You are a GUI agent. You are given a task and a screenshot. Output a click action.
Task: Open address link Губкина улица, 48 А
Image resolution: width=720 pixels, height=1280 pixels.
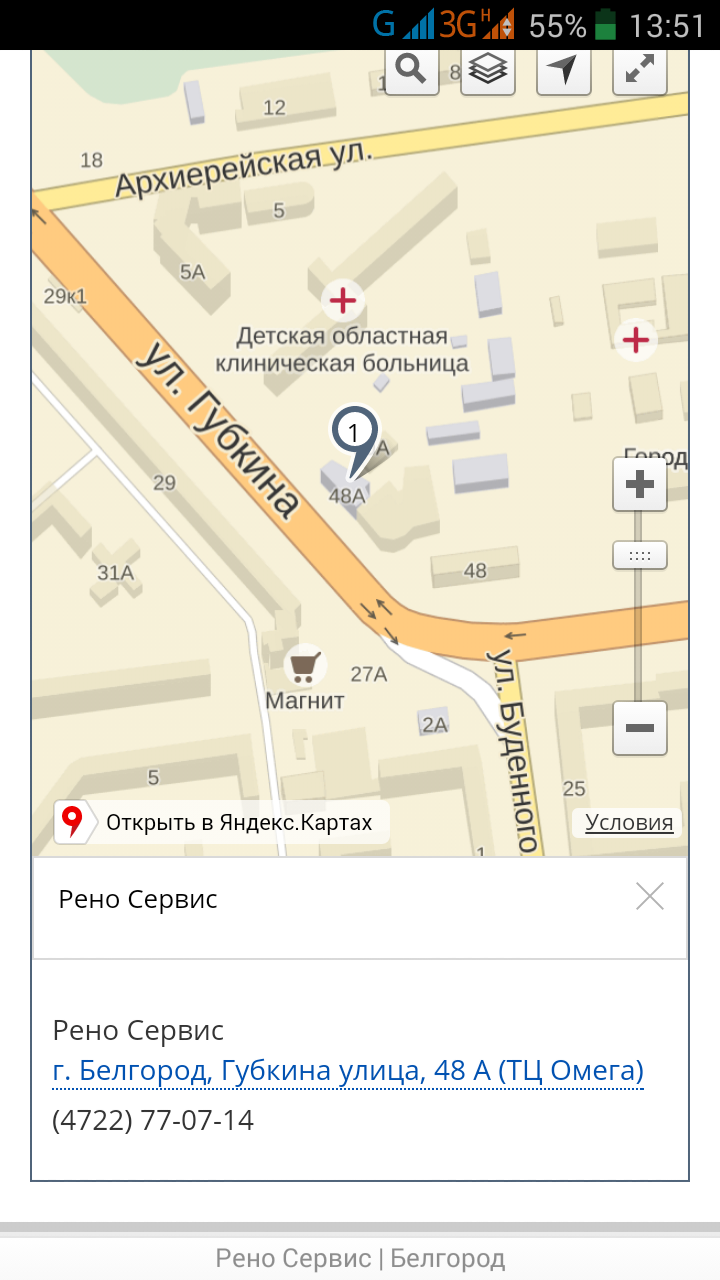(x=348, y=1071)
